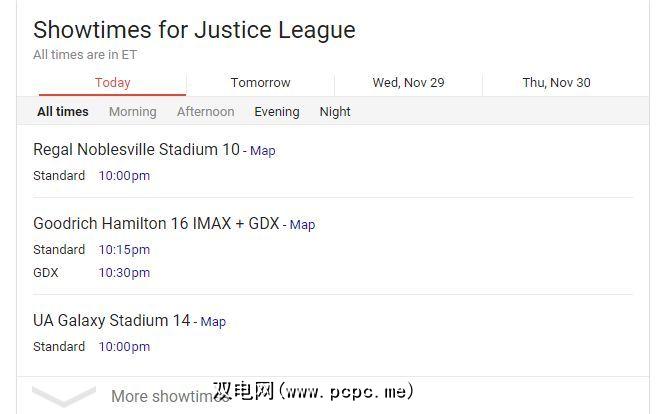Select Regal Noblesville 10:00pm Standard showtime
670x414 pixels.
pyautogui.click(x=124, y=176)
